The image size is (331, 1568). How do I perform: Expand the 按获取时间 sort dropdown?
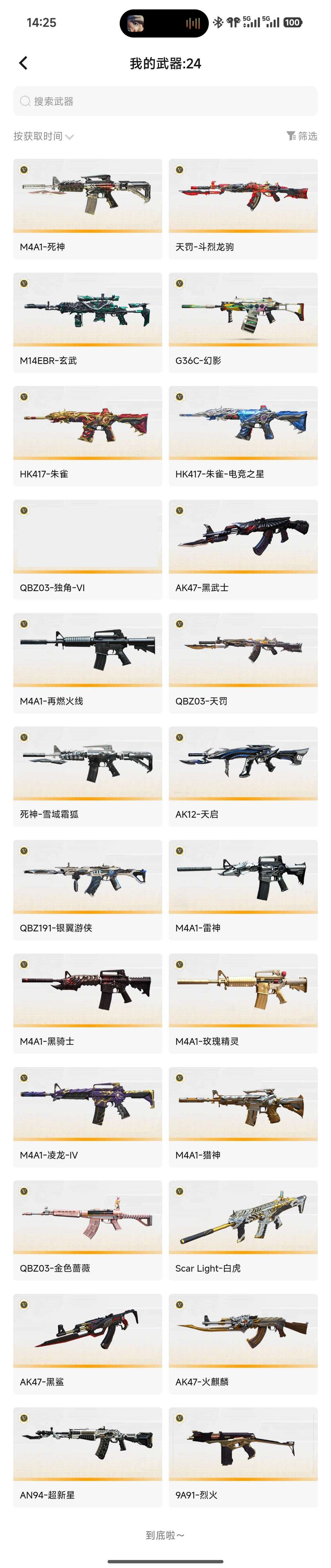[x=43, y=136]
